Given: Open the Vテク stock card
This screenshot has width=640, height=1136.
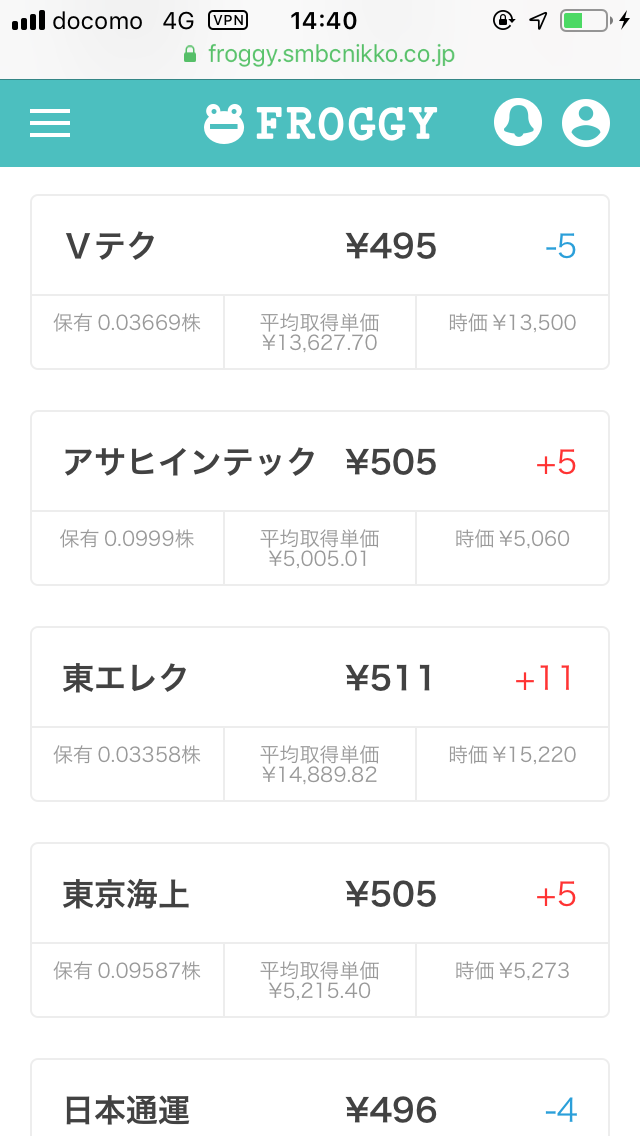Looking at the screenshot, I should [320, 247].
